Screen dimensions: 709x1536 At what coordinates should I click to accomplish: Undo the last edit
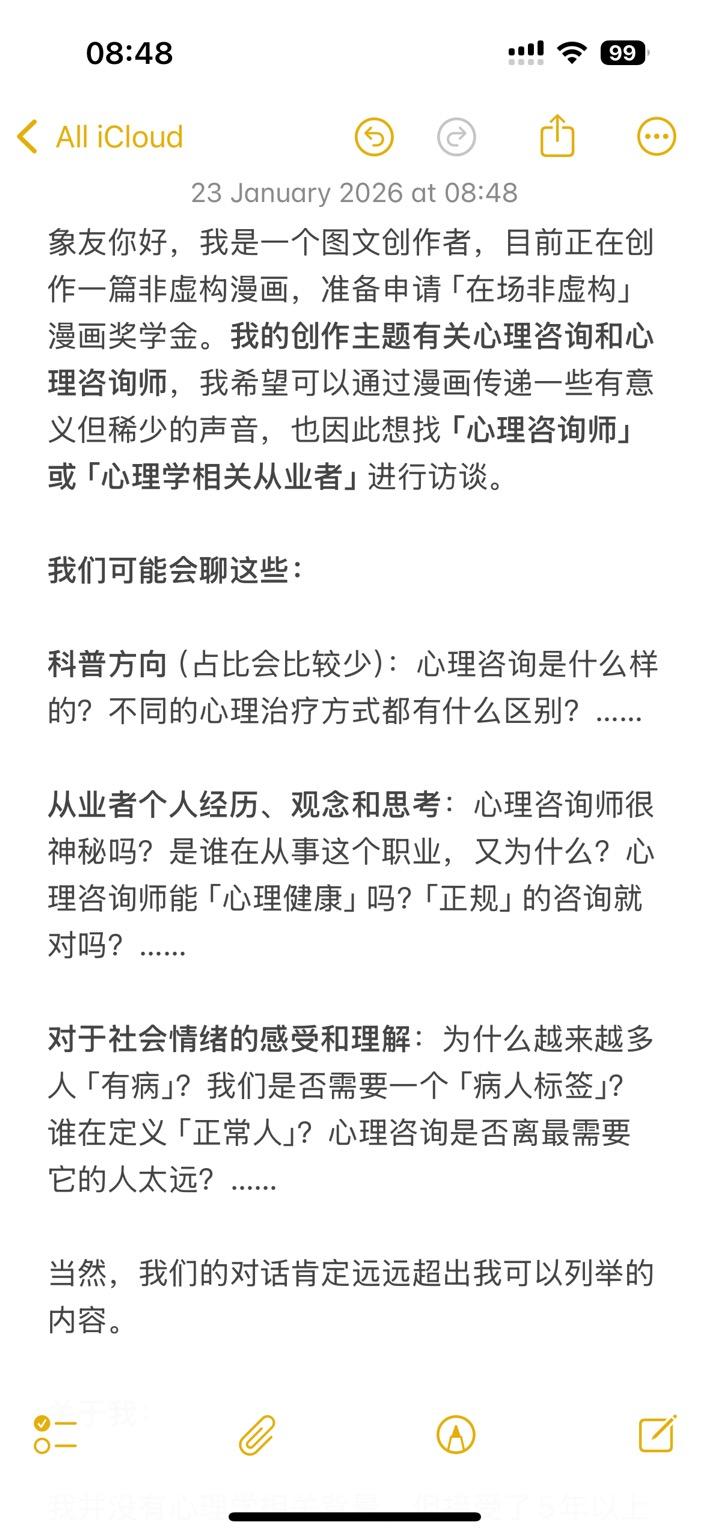pyautogui.click(x=374, y=137)
